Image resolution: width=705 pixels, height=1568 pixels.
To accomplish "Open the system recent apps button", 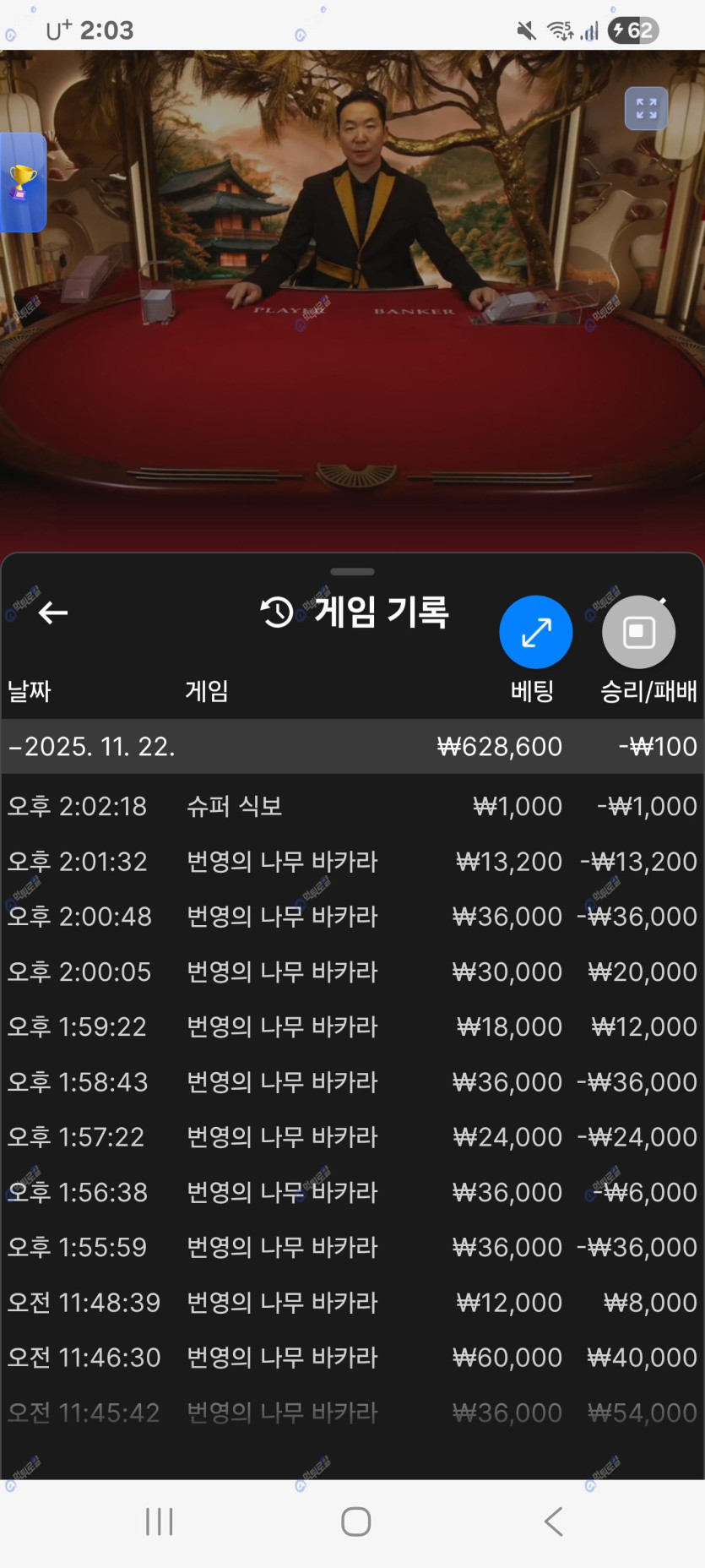I will tap(159, 1522).
